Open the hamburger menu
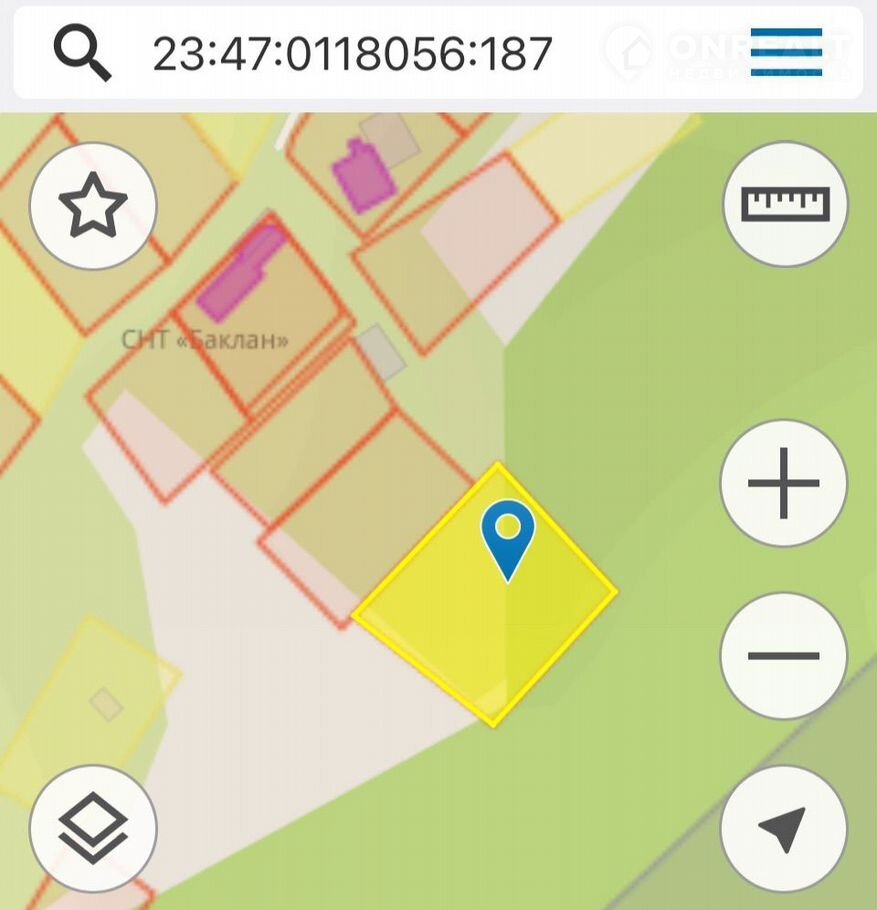The height and width of the screenshot is (910, 877). click(786, 52)
